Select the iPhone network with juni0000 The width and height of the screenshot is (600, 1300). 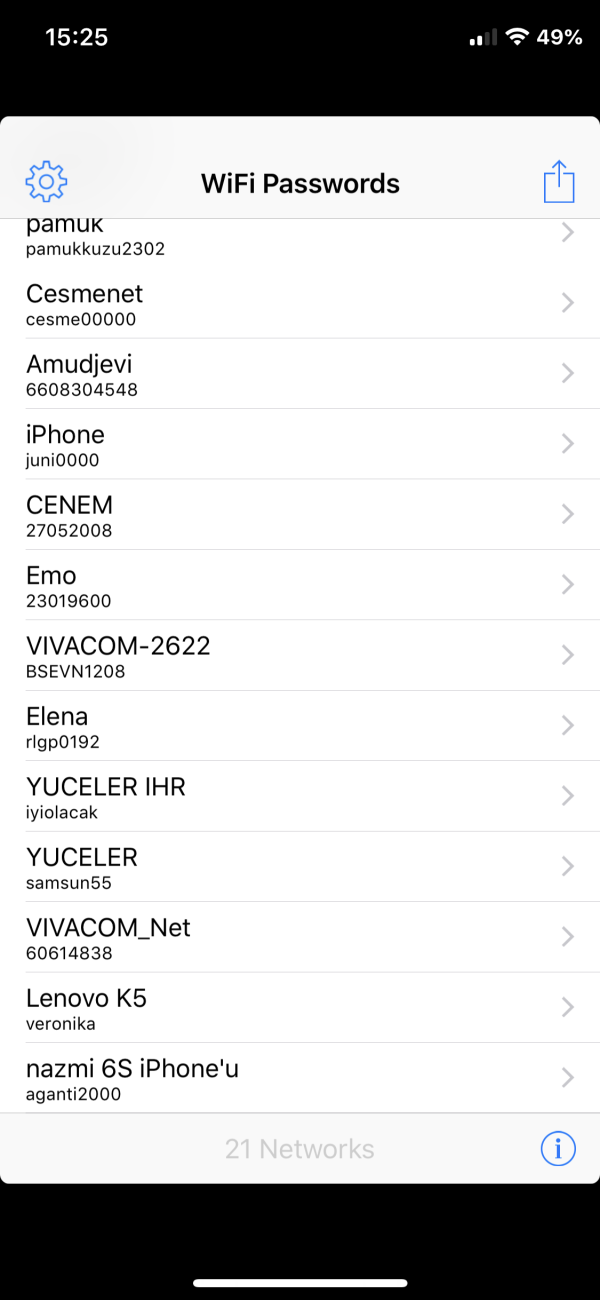click(x=300, y=445)
